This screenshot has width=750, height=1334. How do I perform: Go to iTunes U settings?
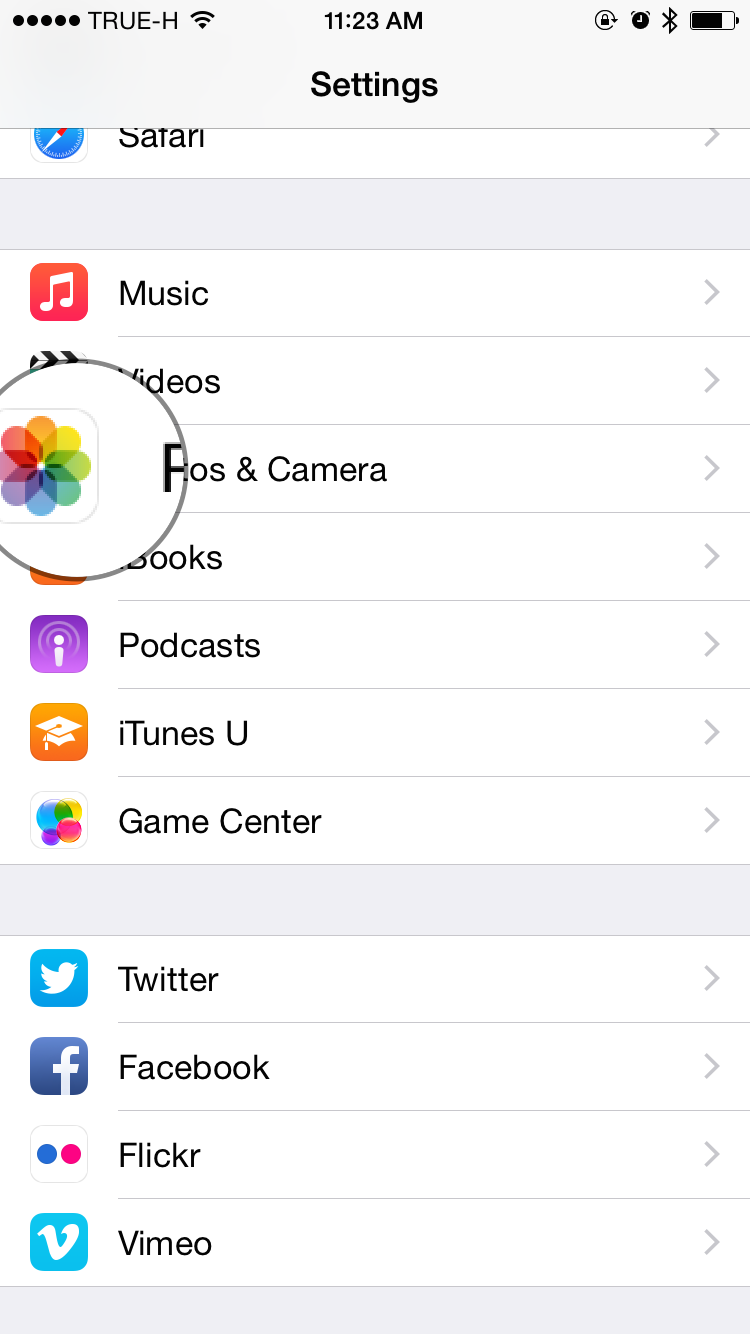coord(375,733)
